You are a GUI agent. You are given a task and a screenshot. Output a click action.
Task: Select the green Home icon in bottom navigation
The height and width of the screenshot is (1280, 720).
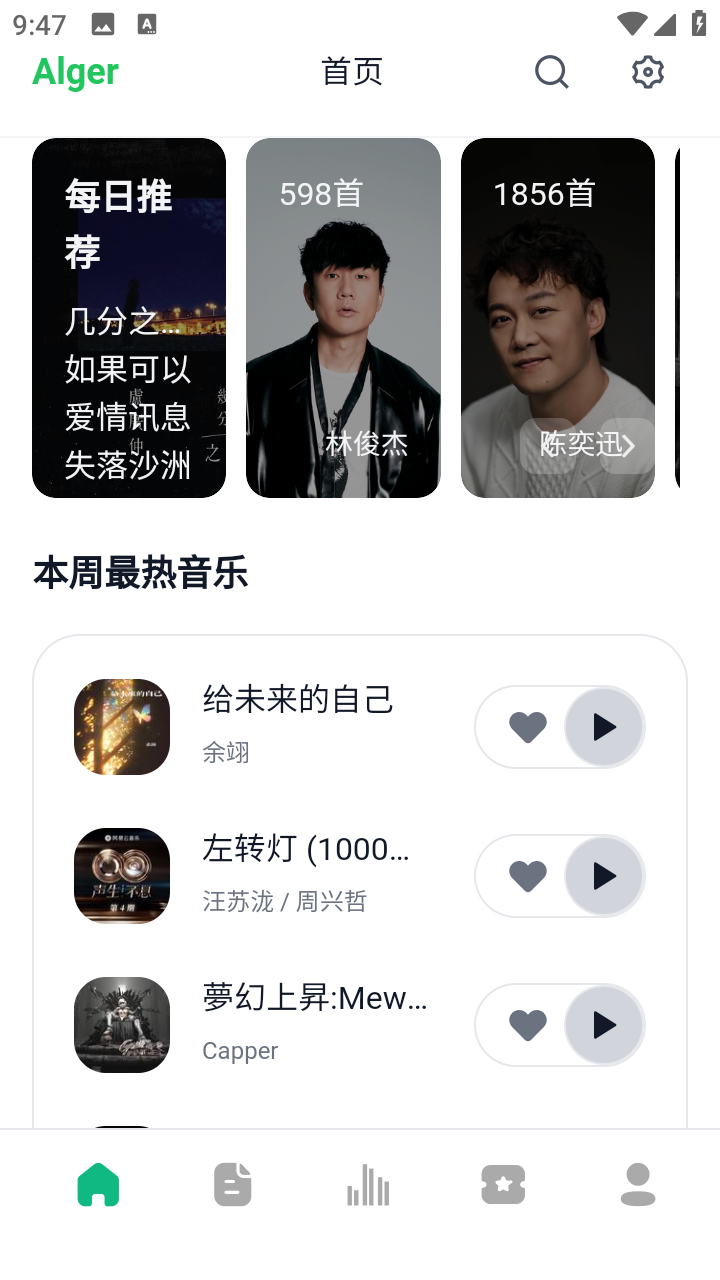coord(97,1183)
